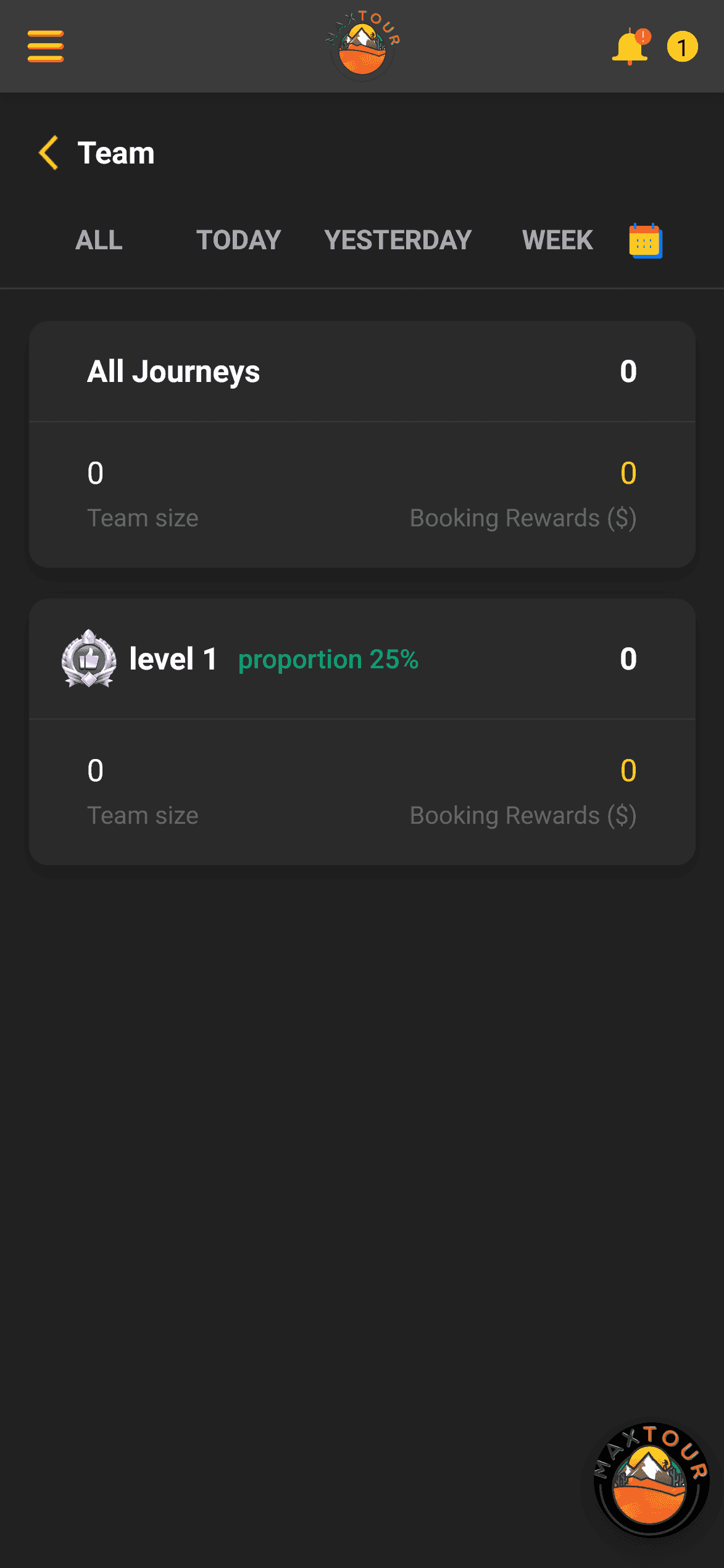Select the ALL filter tab

coord(99,240)
